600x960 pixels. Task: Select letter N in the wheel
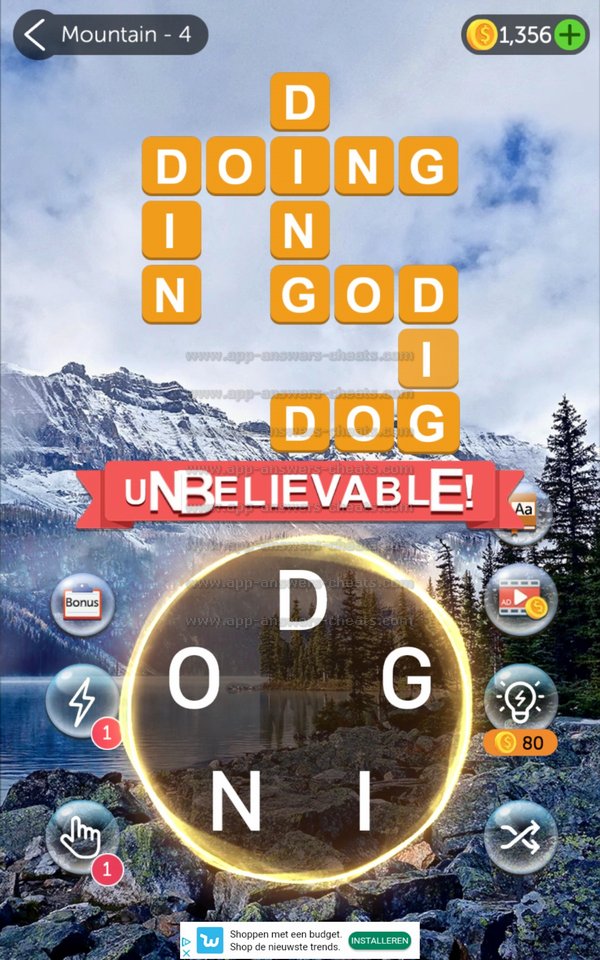pos(235,805)
